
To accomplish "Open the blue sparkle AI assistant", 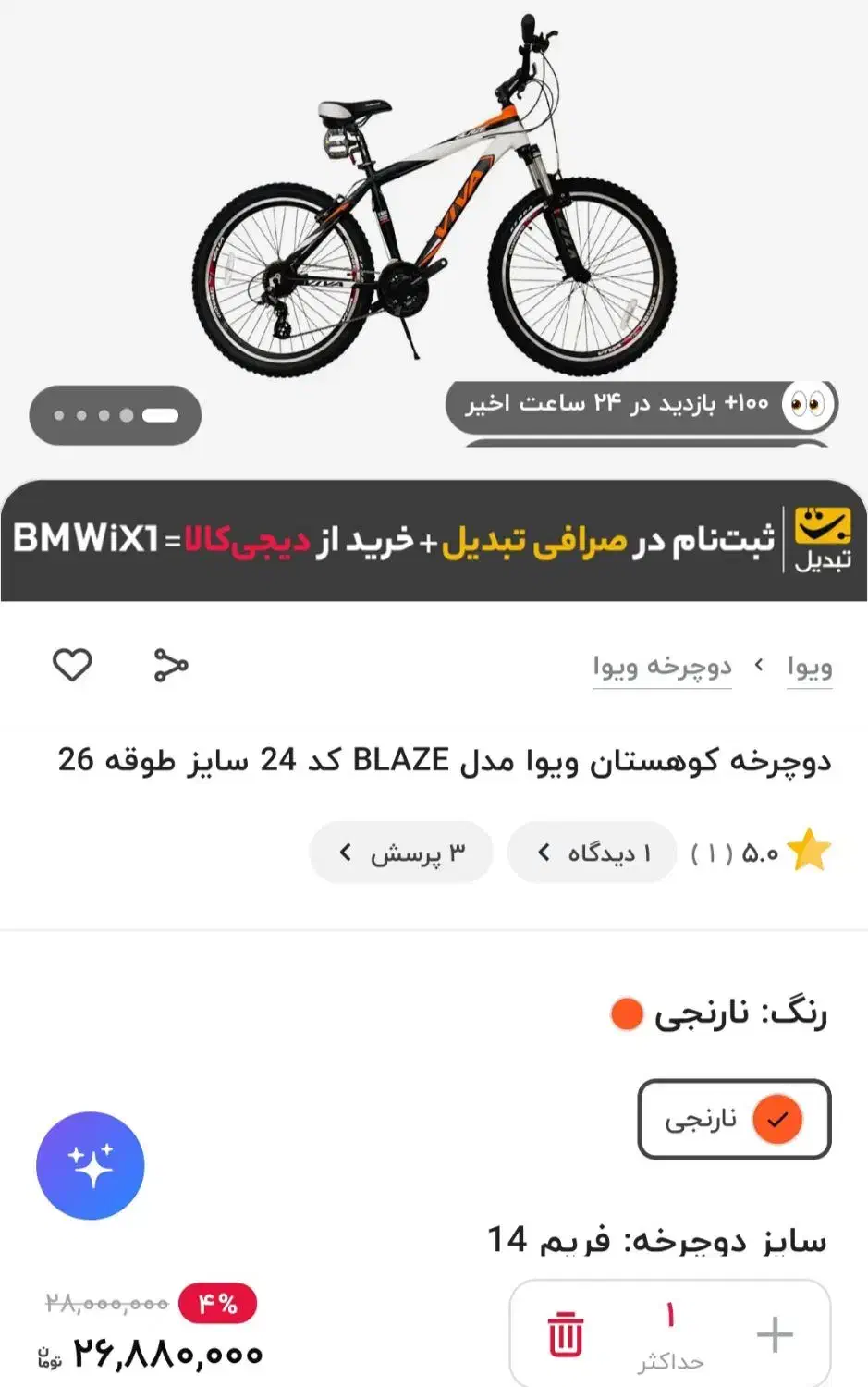I will click(90, 1166).
